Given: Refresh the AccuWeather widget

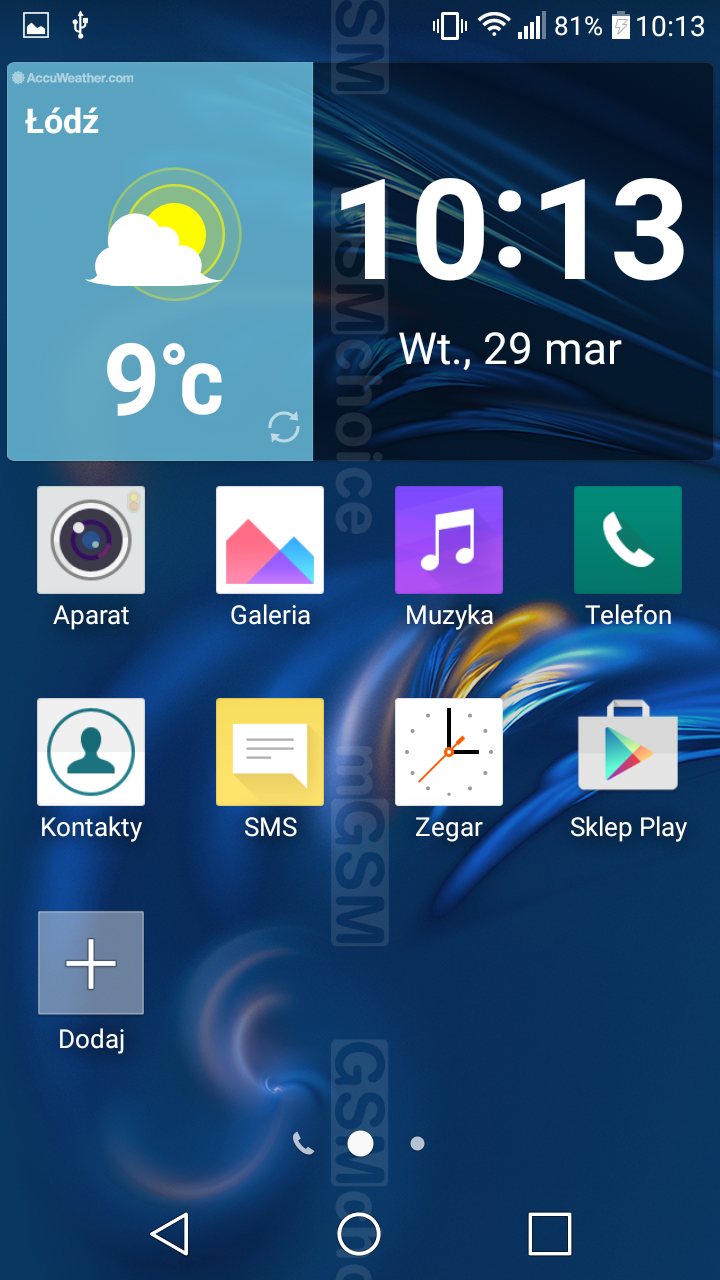Looking at the screenshot, I should (284, 427).
